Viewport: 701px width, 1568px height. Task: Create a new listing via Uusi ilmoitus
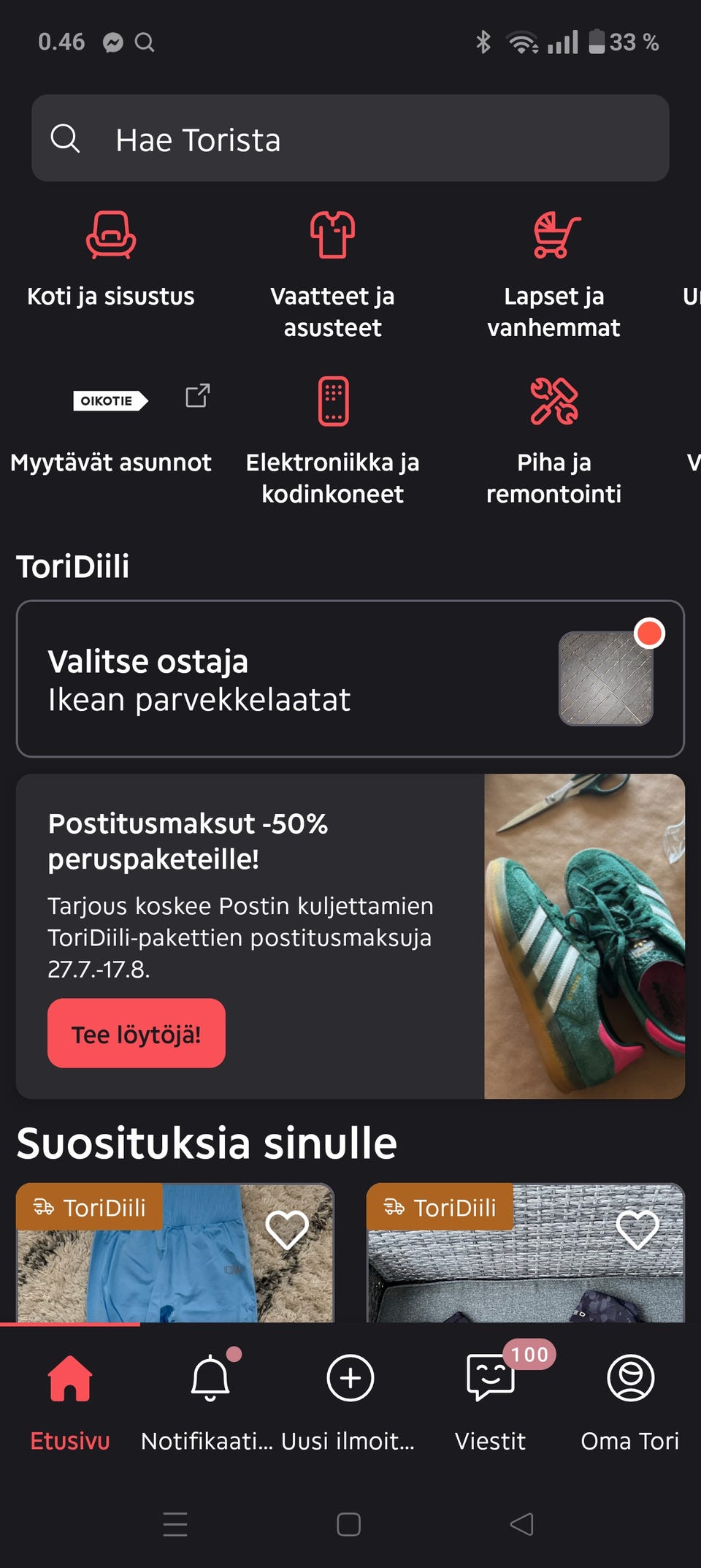pos(350,1397)
